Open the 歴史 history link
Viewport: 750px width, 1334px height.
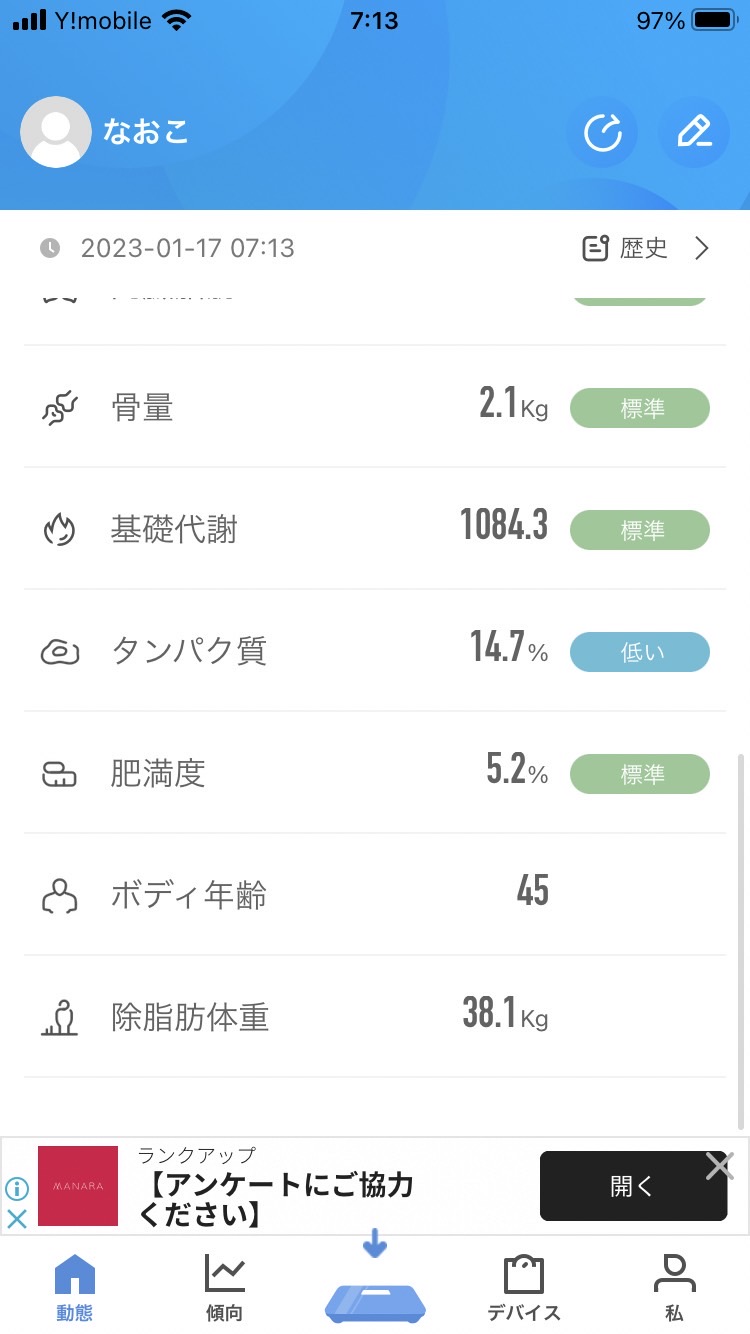tap(646, 248)
